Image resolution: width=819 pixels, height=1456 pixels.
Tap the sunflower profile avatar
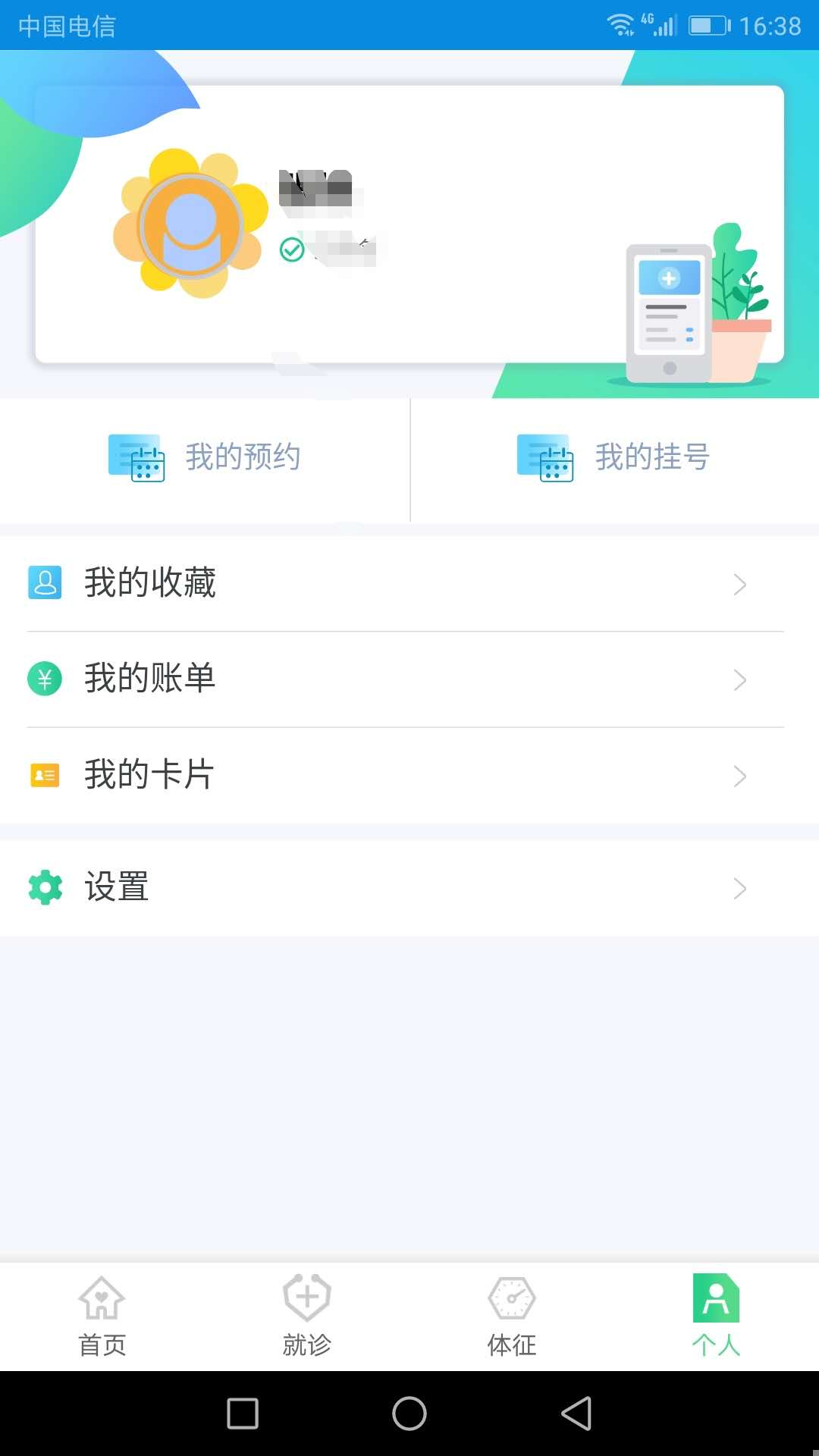pyautogui.click(x=190, y=224)
